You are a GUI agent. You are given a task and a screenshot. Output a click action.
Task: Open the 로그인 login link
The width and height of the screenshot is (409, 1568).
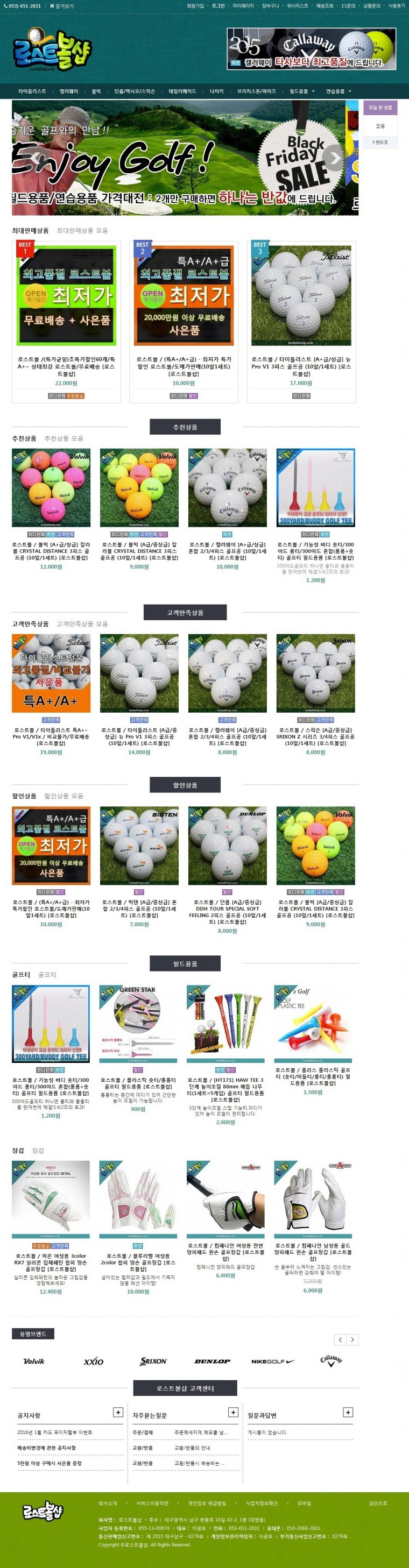(x=218, y=6)
